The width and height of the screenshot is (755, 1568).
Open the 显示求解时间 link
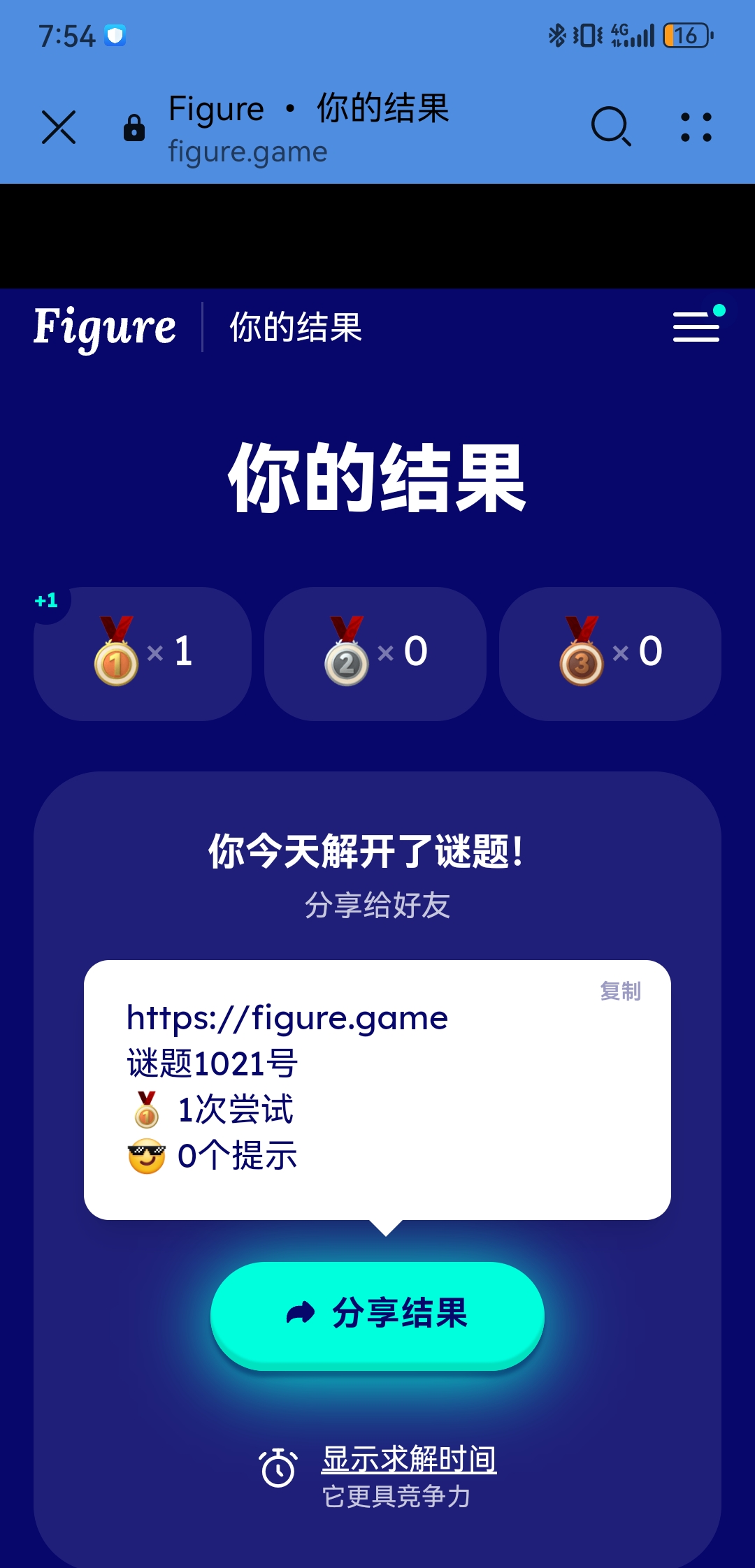(409, 1459)
